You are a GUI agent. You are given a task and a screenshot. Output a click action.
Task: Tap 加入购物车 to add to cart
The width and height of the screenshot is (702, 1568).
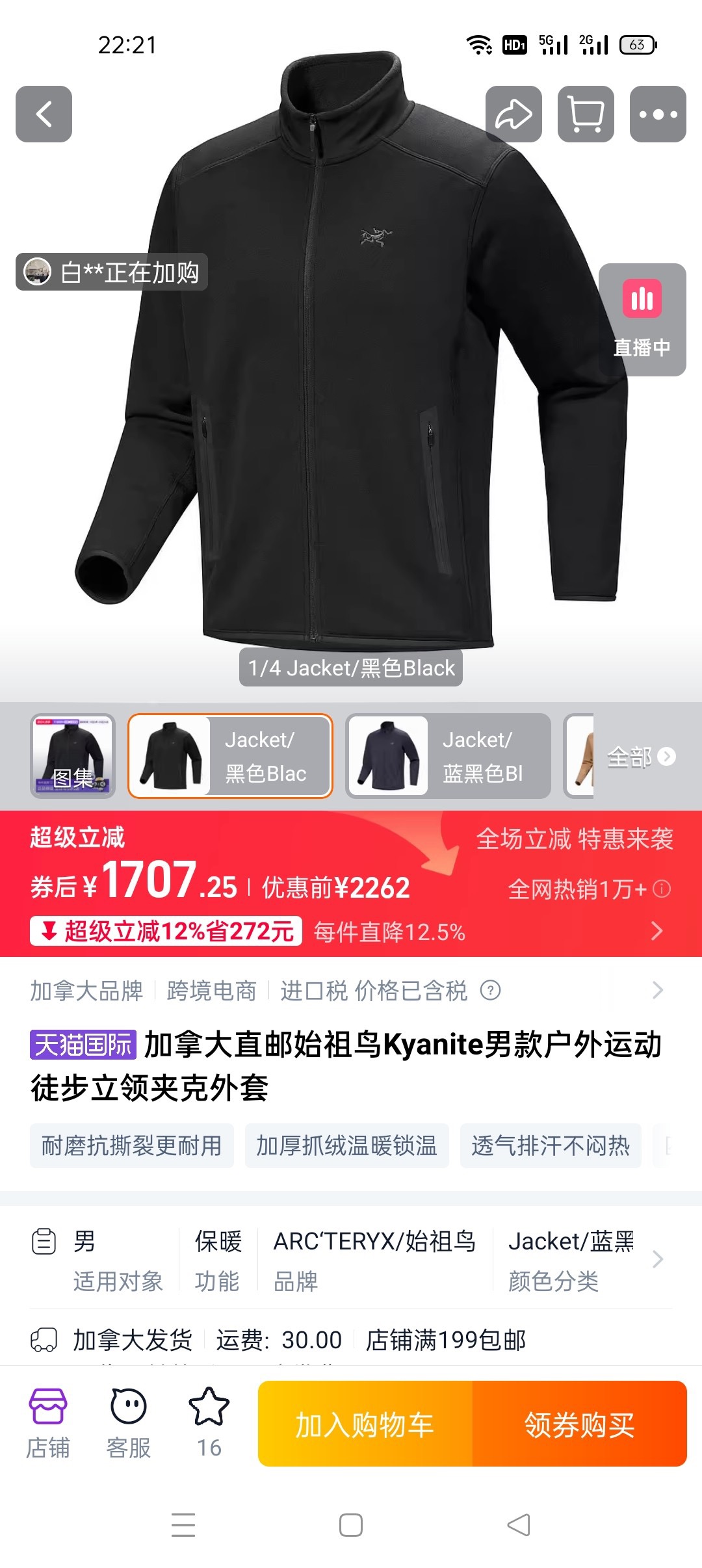point(365,1424)
